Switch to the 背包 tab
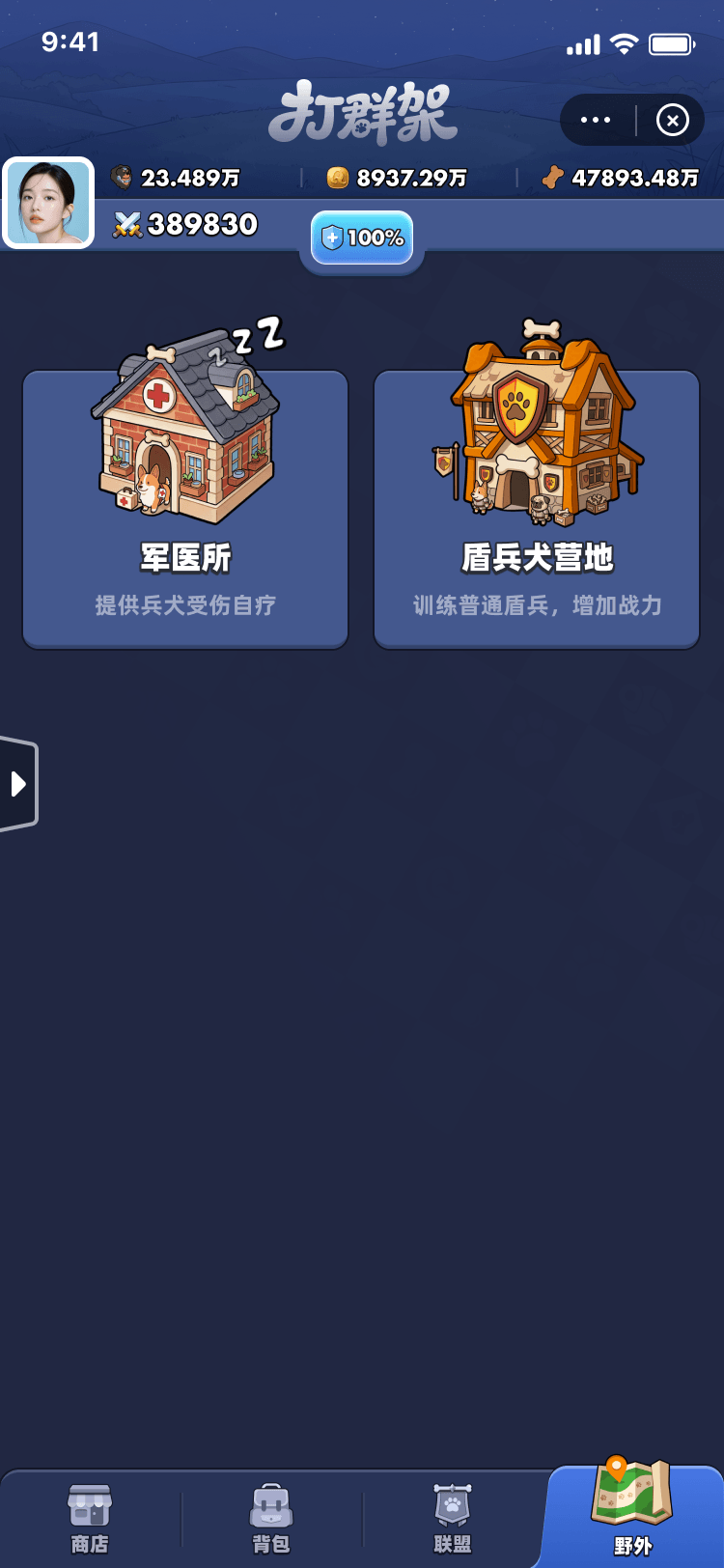The width and height of the screenshot is (724, 1568). (271, 1518)
